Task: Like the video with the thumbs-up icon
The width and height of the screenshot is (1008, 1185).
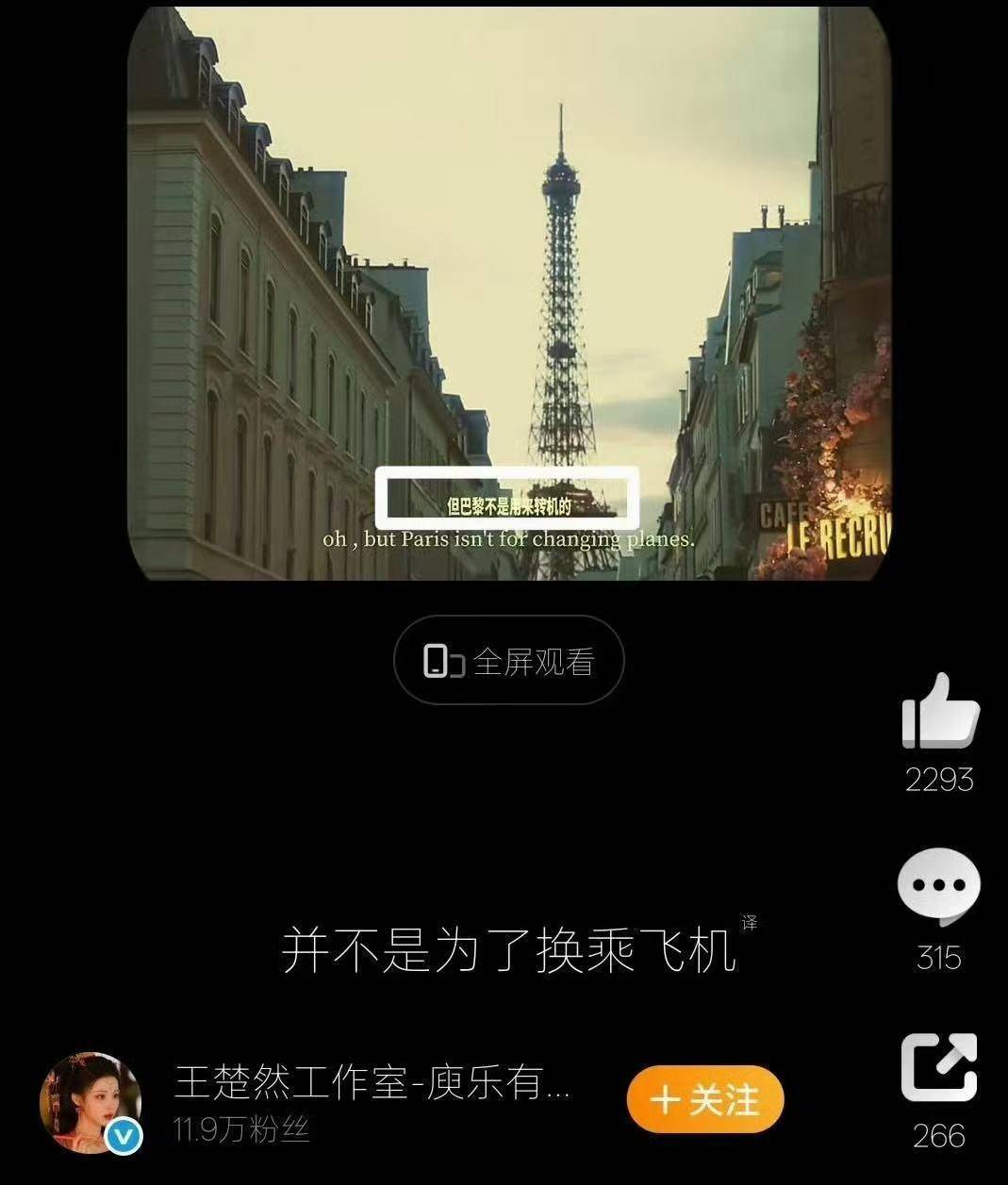Action: pos(939,711)
